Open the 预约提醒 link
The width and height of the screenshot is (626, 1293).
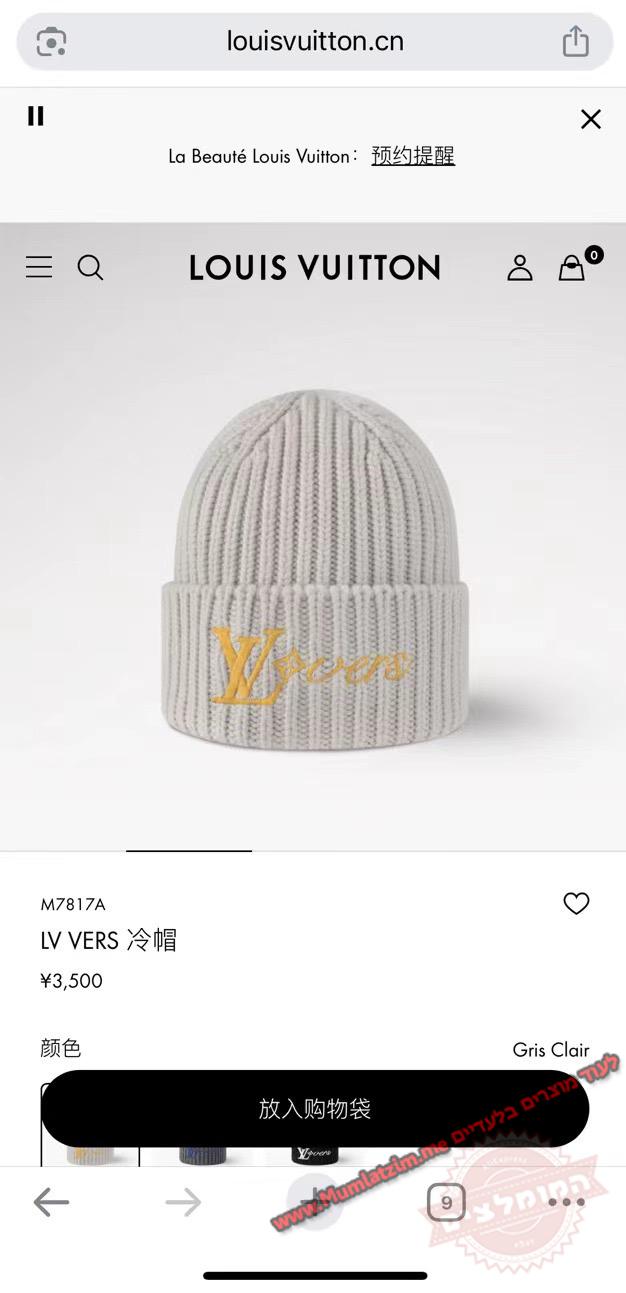point(413,156)
